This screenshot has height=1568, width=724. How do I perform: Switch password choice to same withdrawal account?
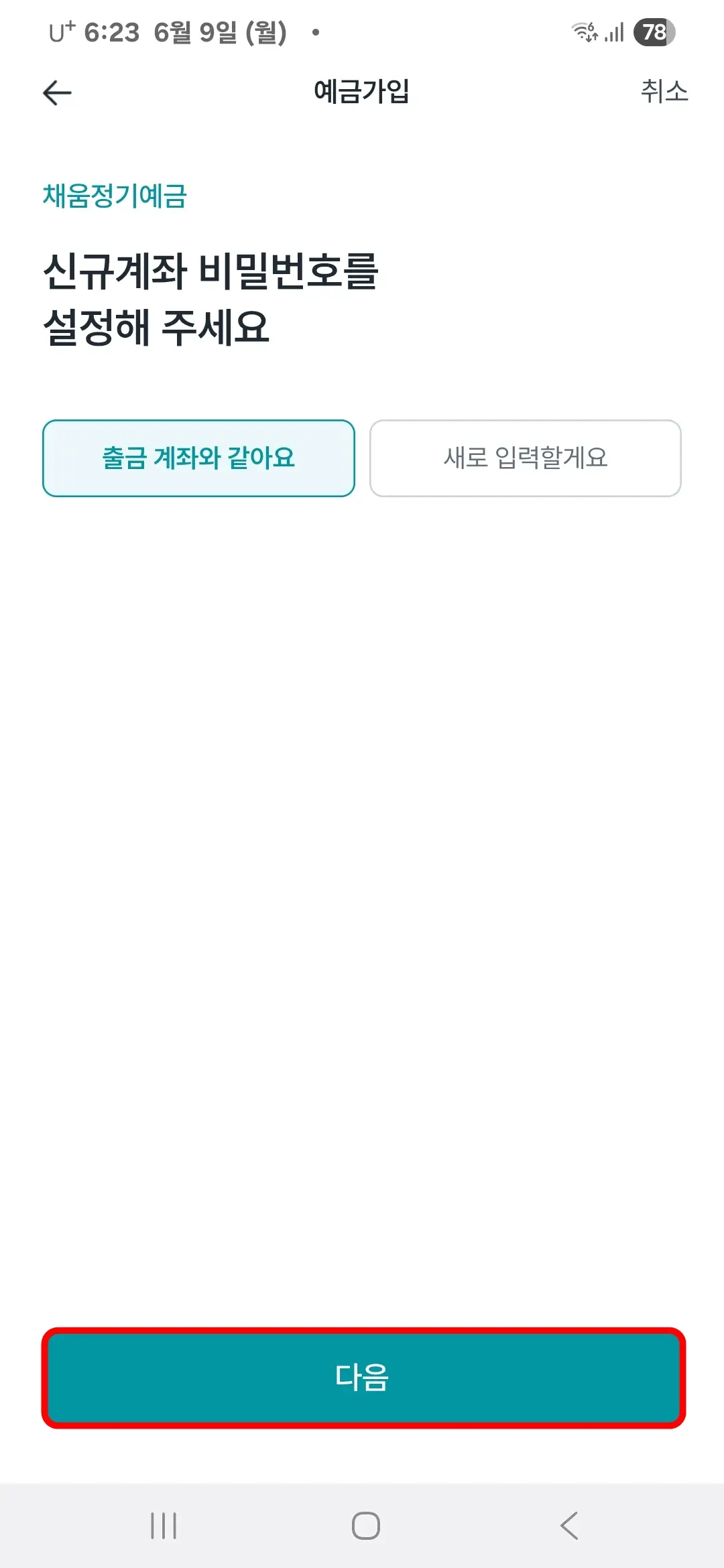[x=199, y=457]
